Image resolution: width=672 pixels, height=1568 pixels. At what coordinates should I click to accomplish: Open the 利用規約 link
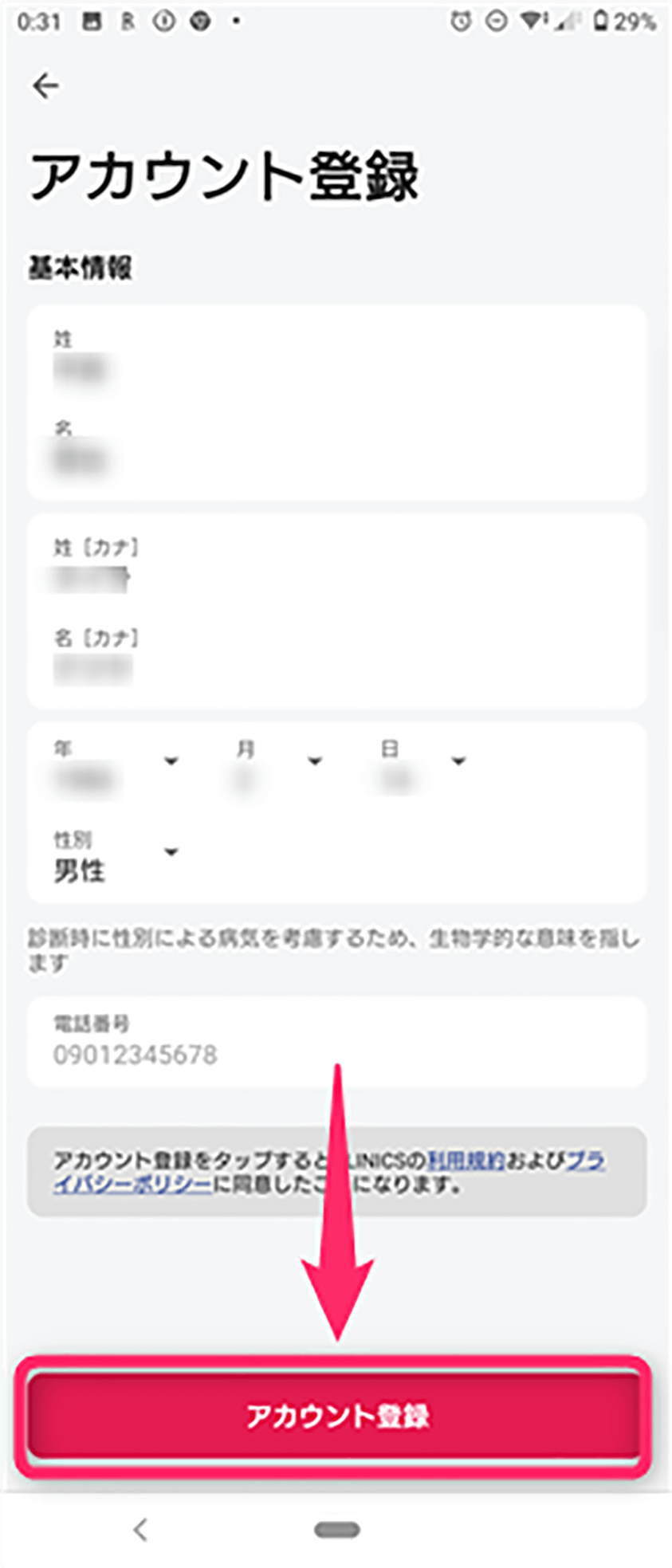pos(467,1160)
